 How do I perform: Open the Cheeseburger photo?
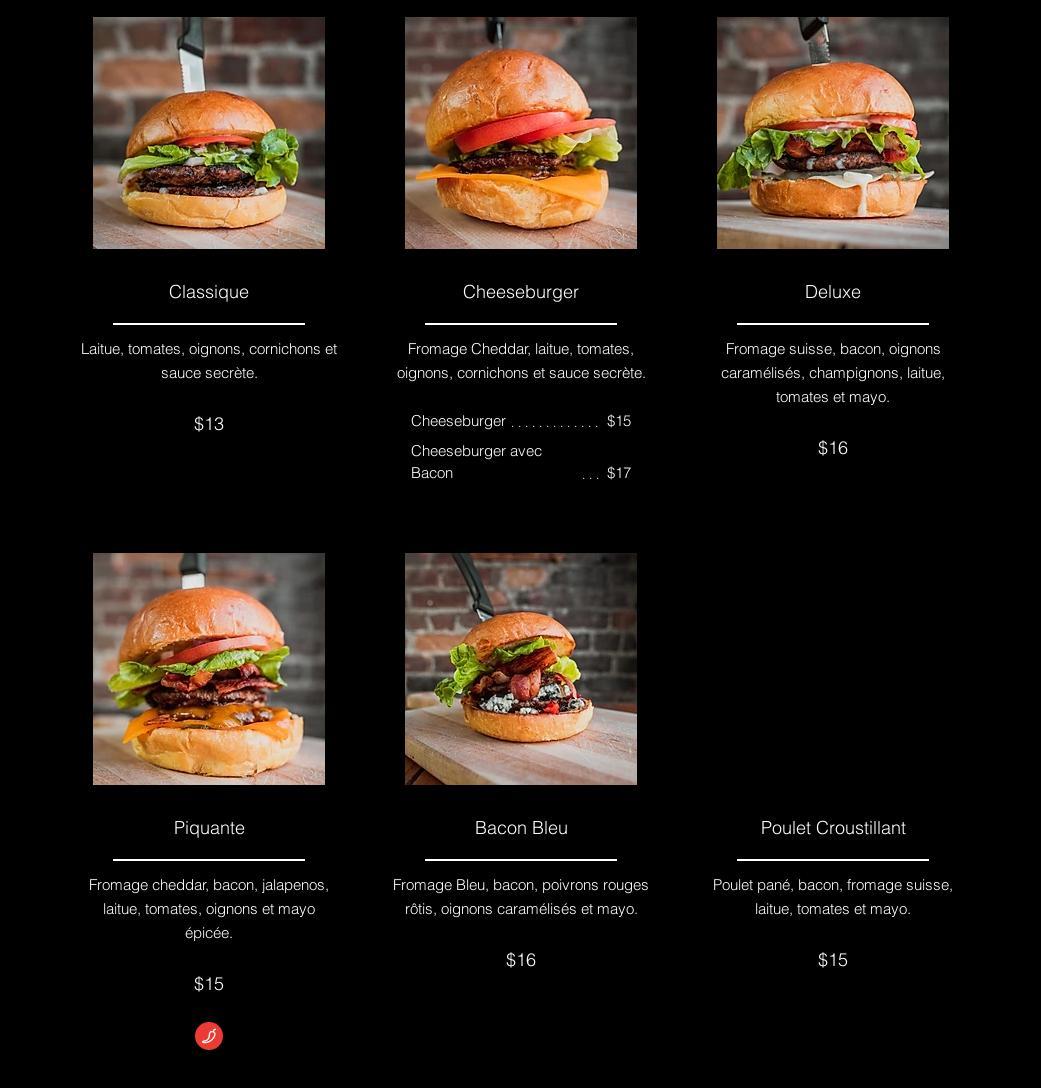(x=521, y=133)
